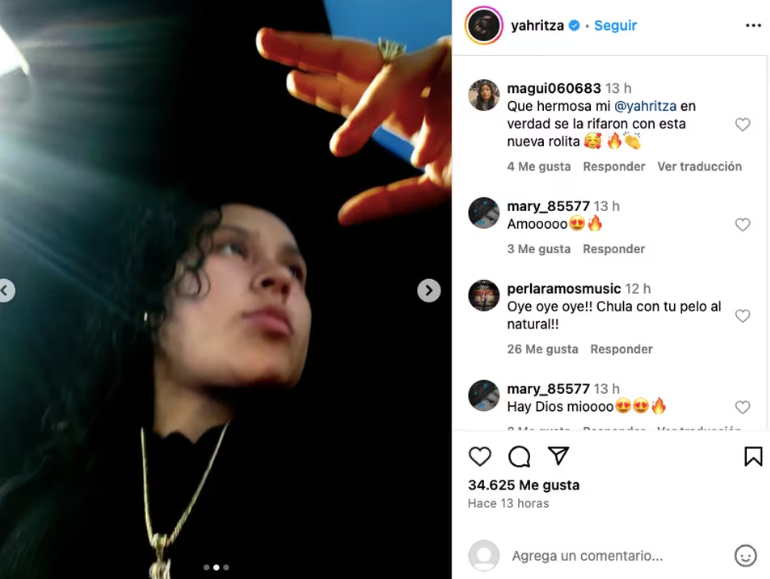
Task: Open yahritza's profile picture
Action: (x=484, y=26)
